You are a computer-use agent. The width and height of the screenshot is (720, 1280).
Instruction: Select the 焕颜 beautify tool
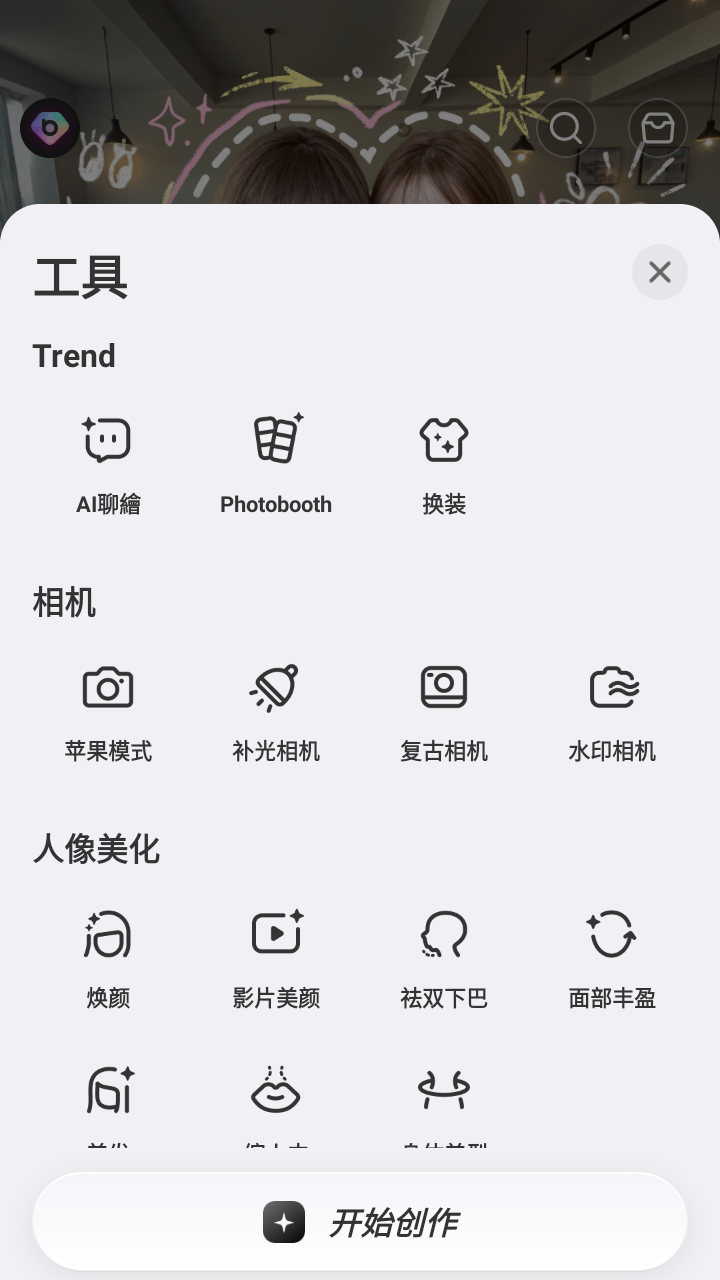coord(107,953)
